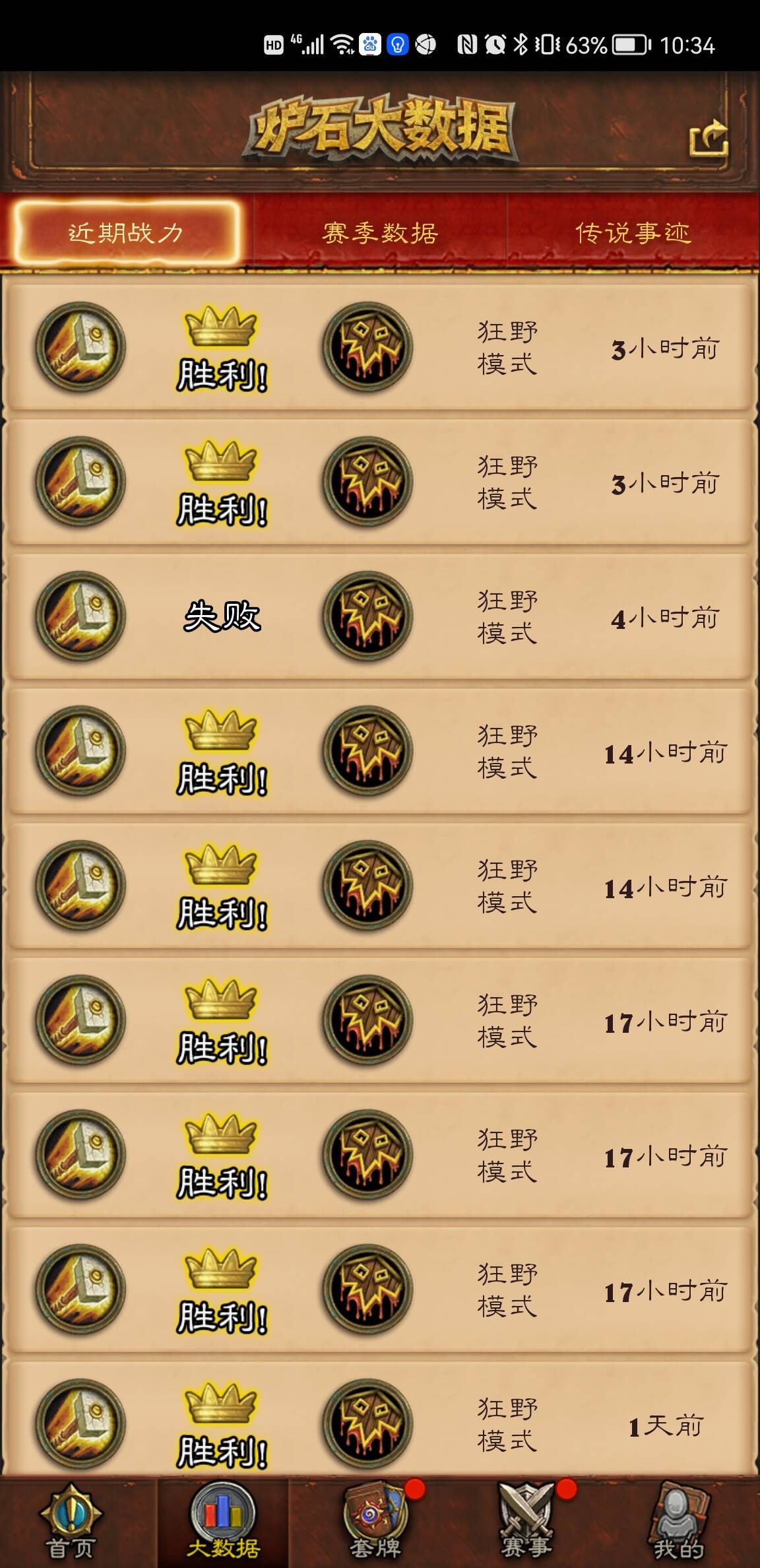
Task: Switch to the 赛季数据 tab
Action: (380, 232)
